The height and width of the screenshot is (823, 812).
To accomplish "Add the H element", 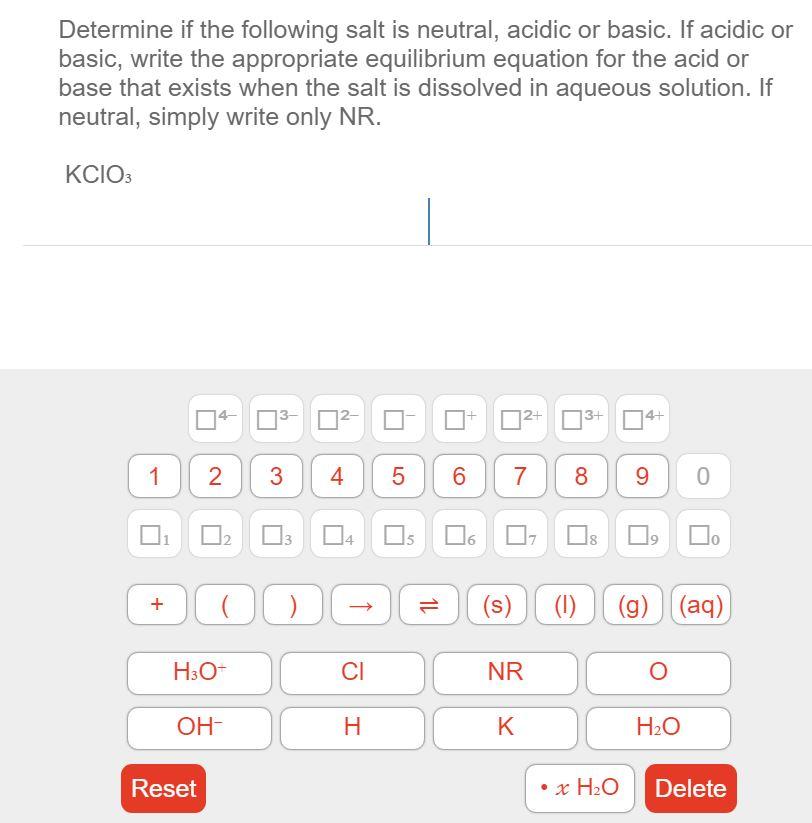I will 352,727.
